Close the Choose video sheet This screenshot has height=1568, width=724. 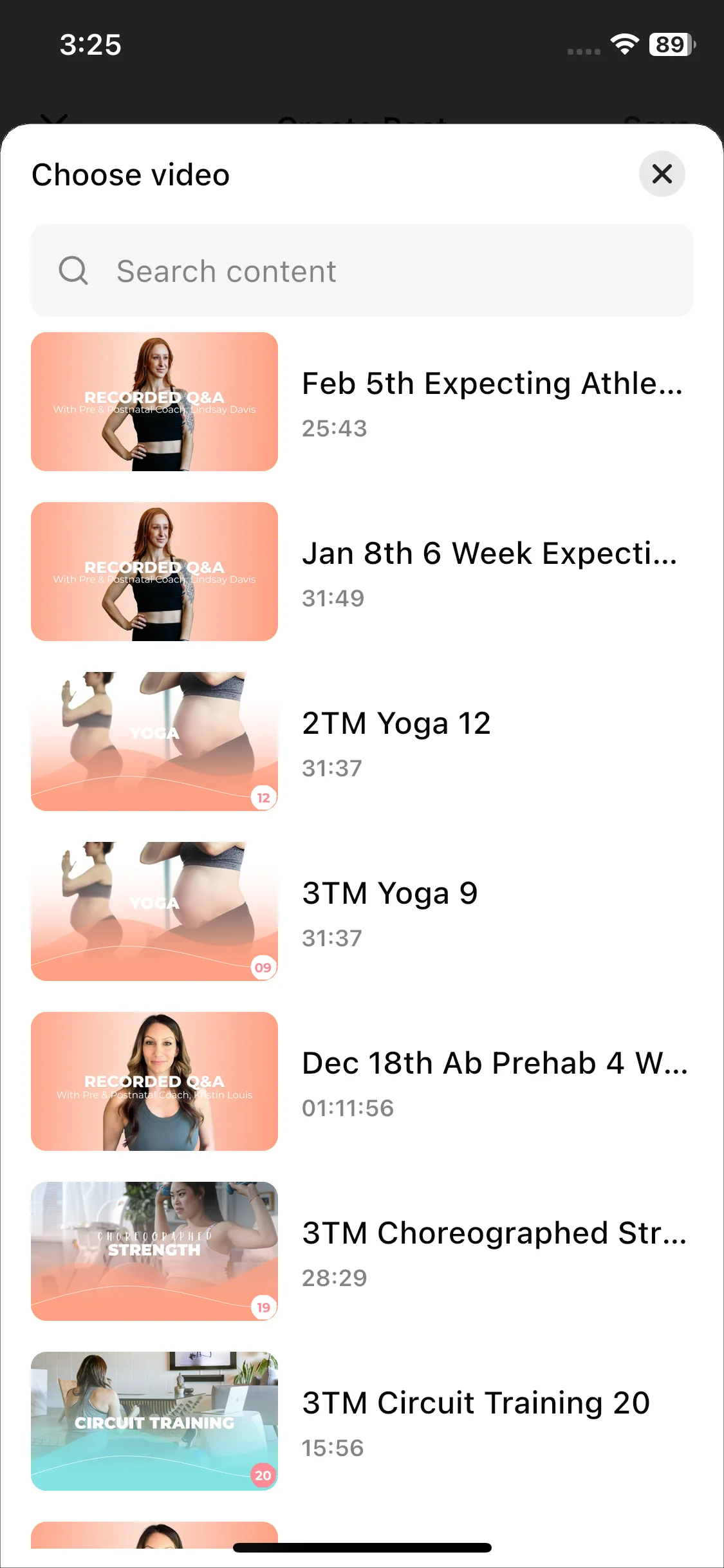coord(662,174)
